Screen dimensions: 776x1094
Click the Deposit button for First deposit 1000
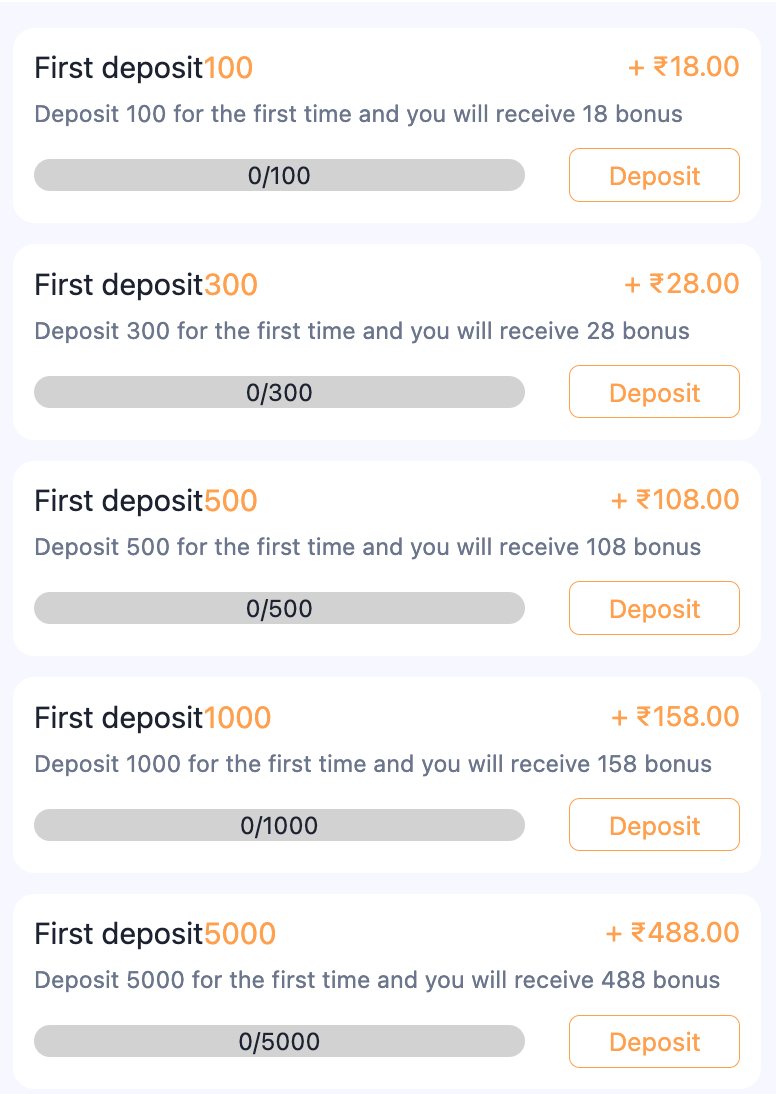coord(654,825)
